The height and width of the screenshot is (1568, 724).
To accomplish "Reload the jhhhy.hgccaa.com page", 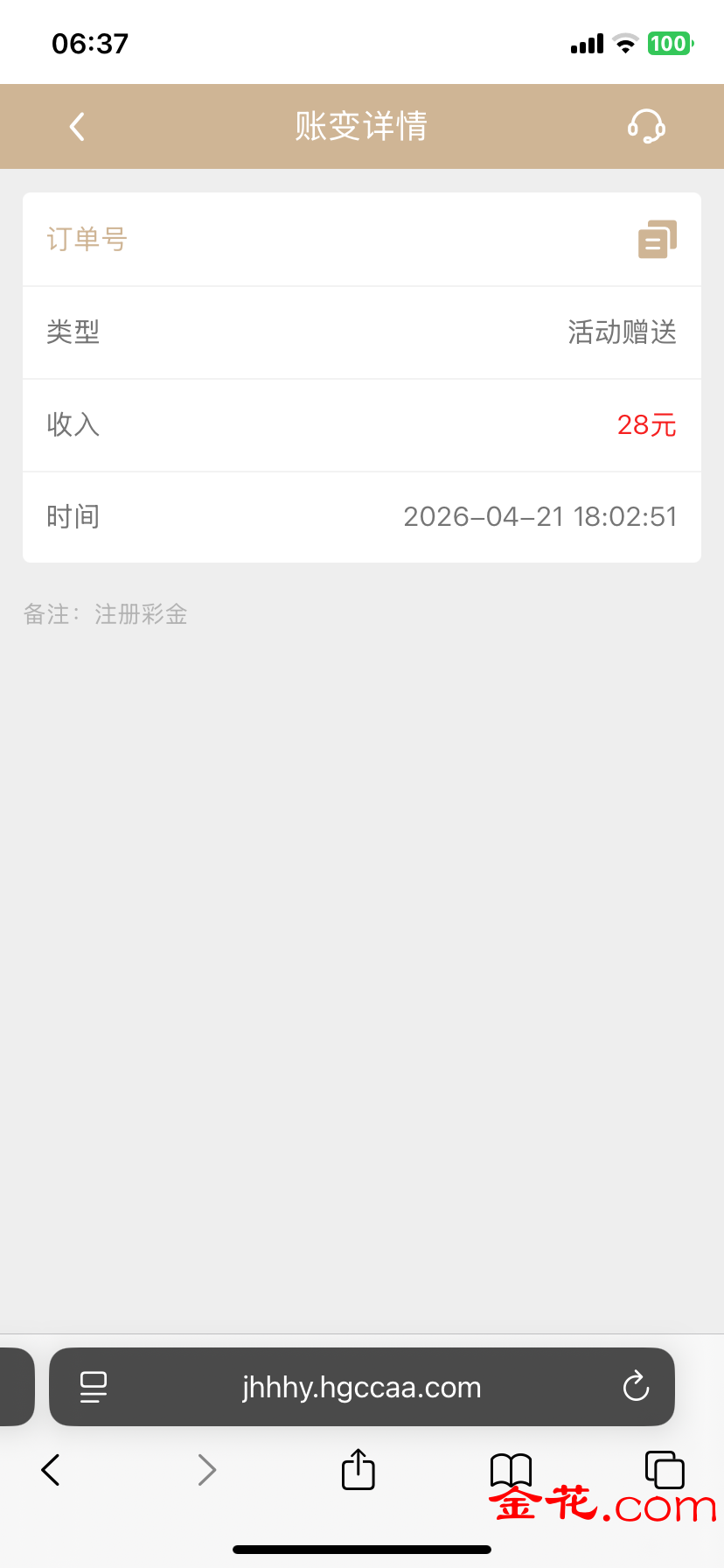I will (x=636, y=1387).
